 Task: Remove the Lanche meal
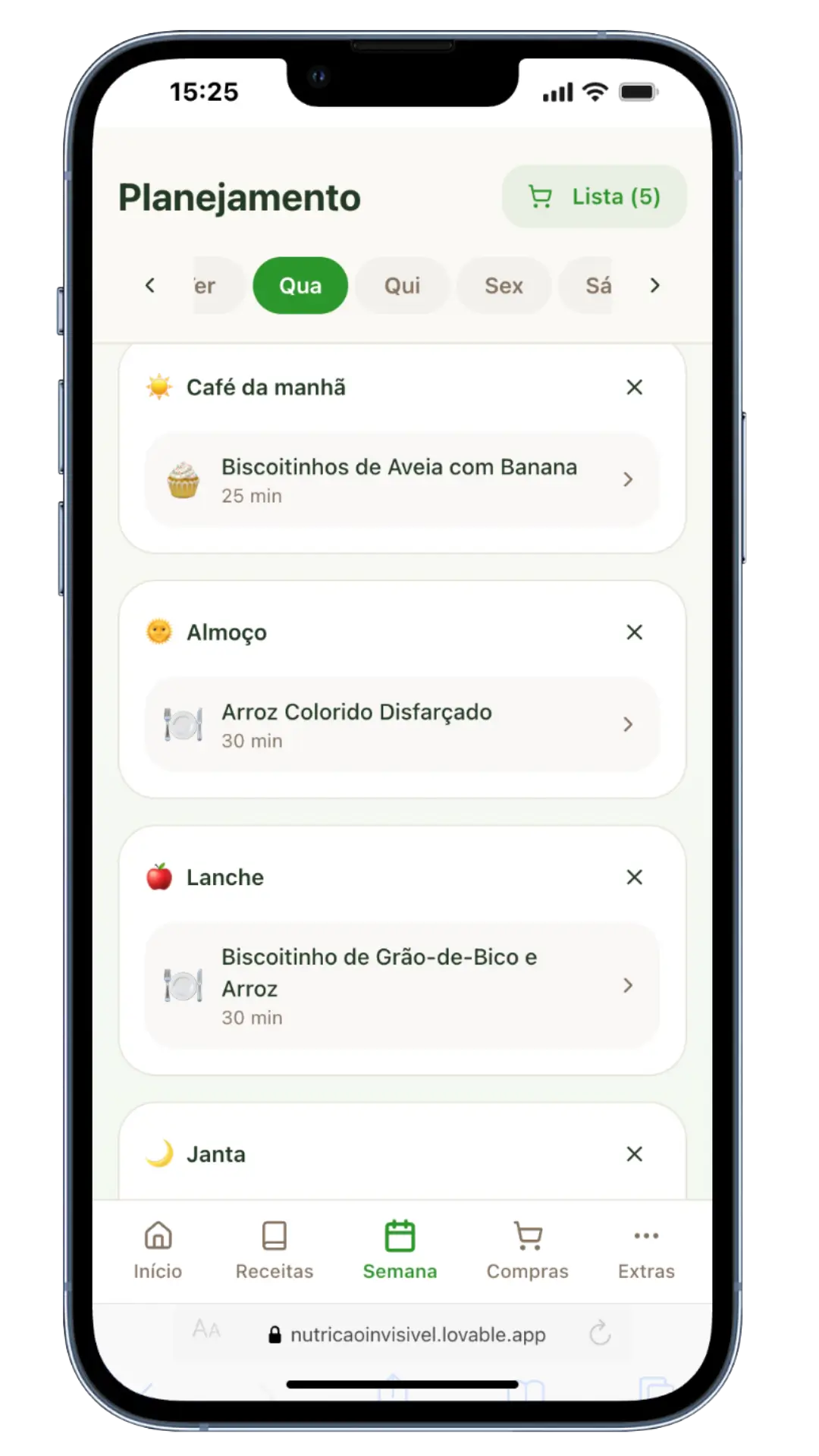pos(634,877)
